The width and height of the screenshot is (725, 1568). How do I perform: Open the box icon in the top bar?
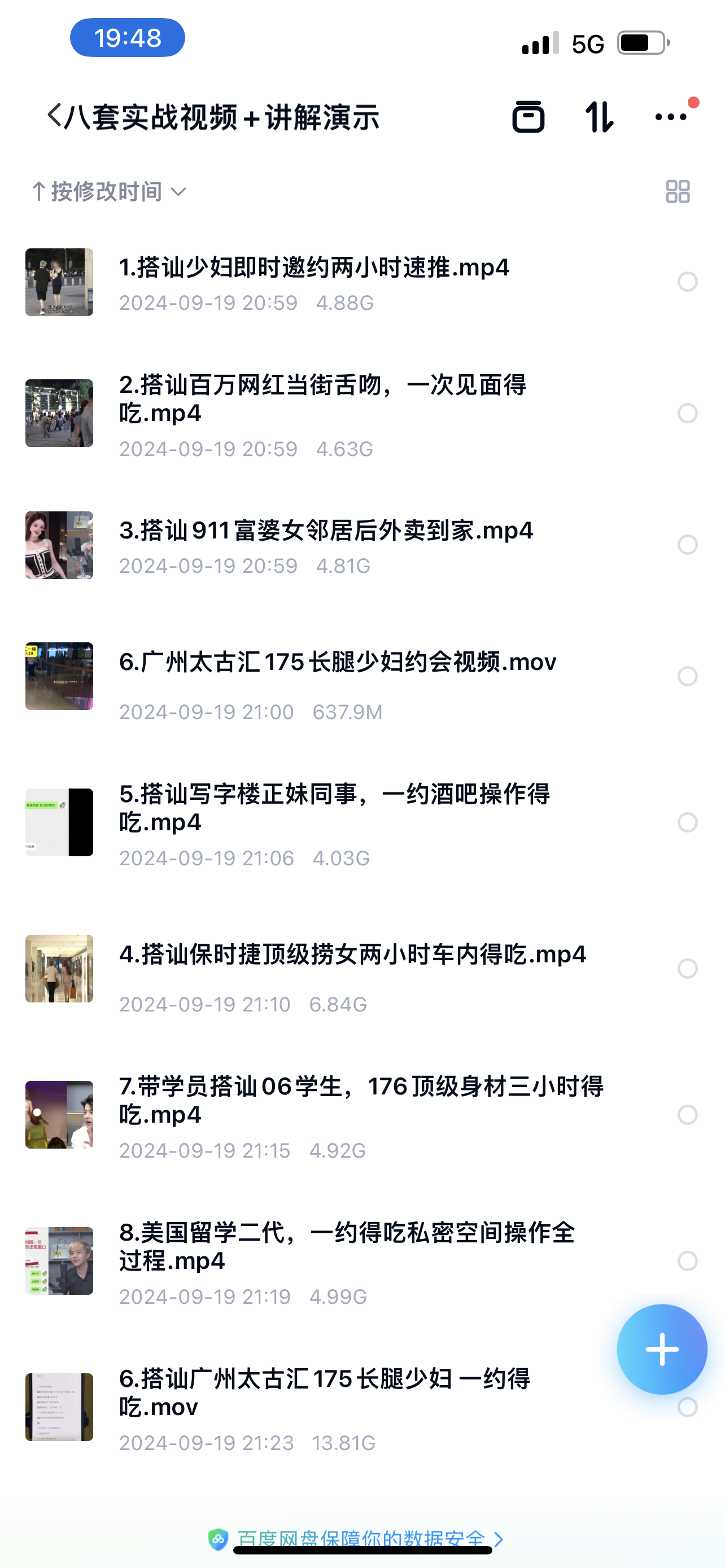point(528,116)
